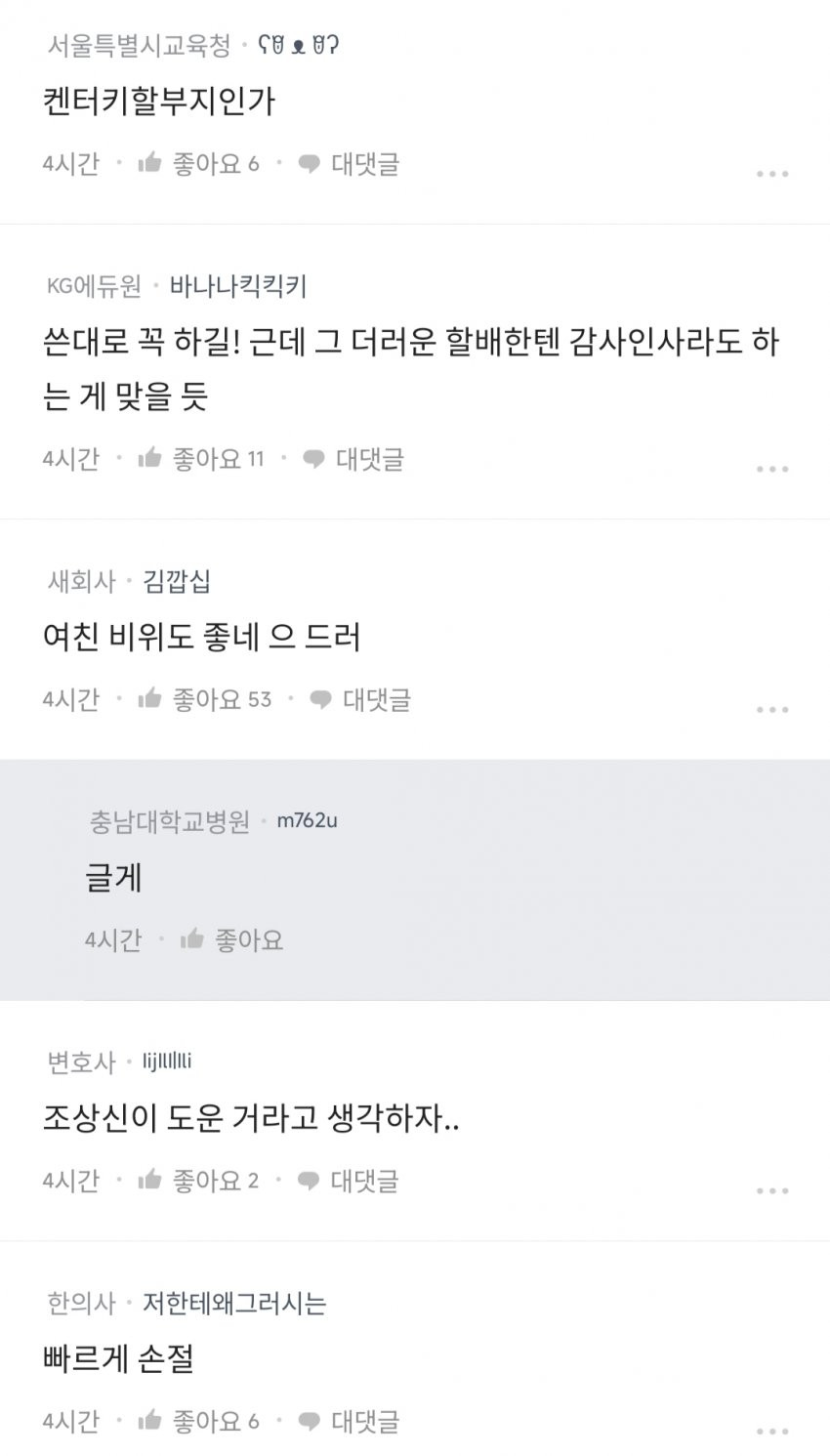Like 바나나킥킥키's comment
This screenshot has width=830, height=1456.
click(200, 459)
